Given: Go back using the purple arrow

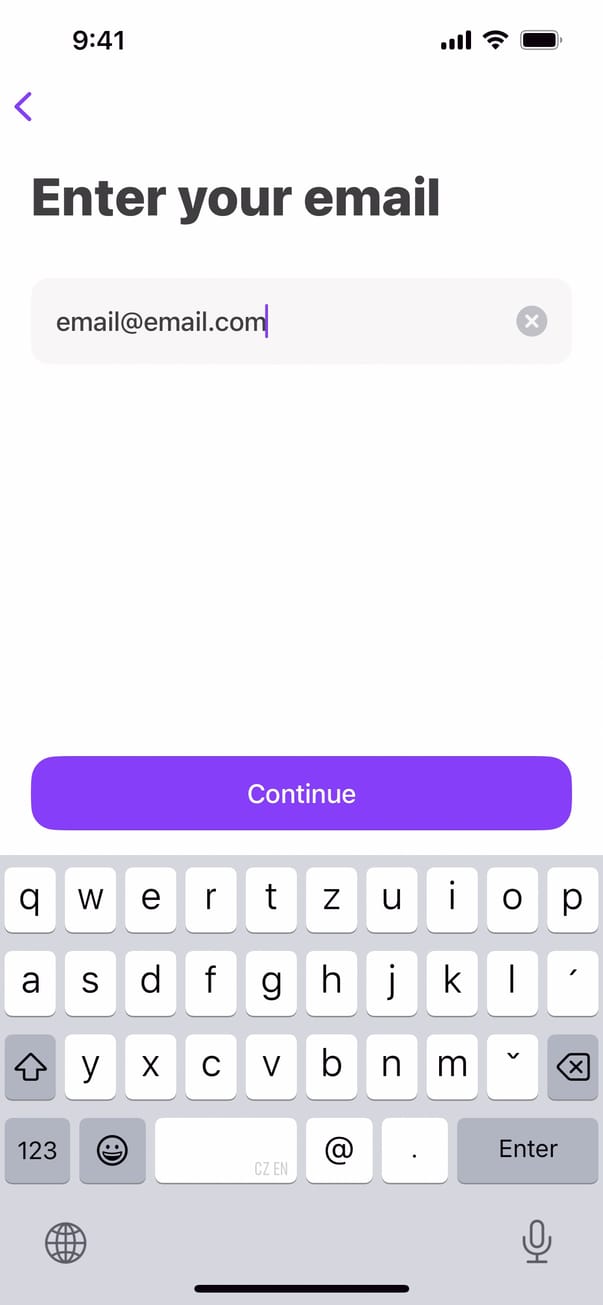Looking at the screenshot, I should (x=24, y=106).
